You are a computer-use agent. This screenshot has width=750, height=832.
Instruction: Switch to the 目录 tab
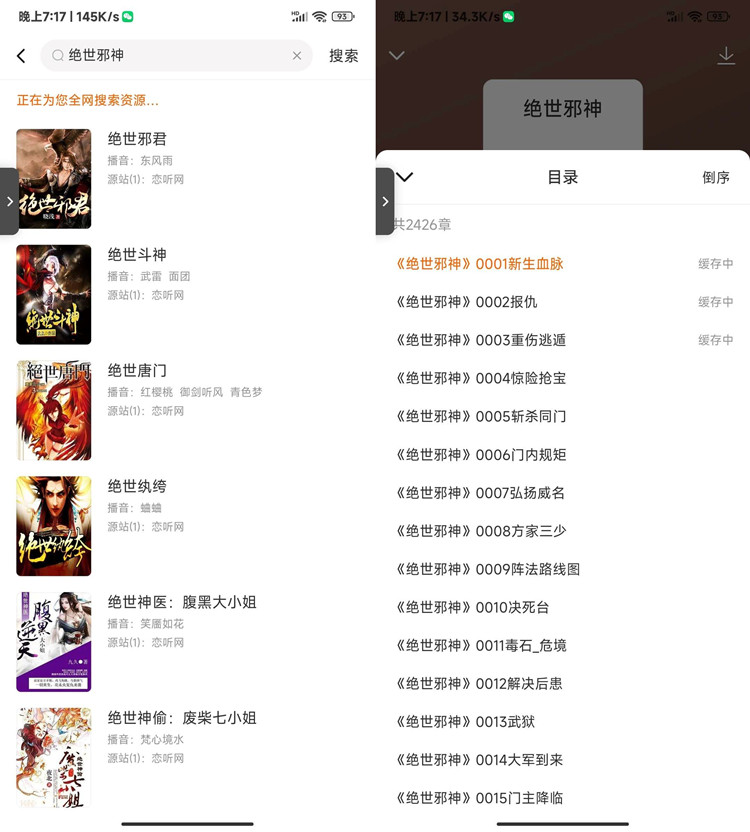pyautogui.click(x=563, y=176)
